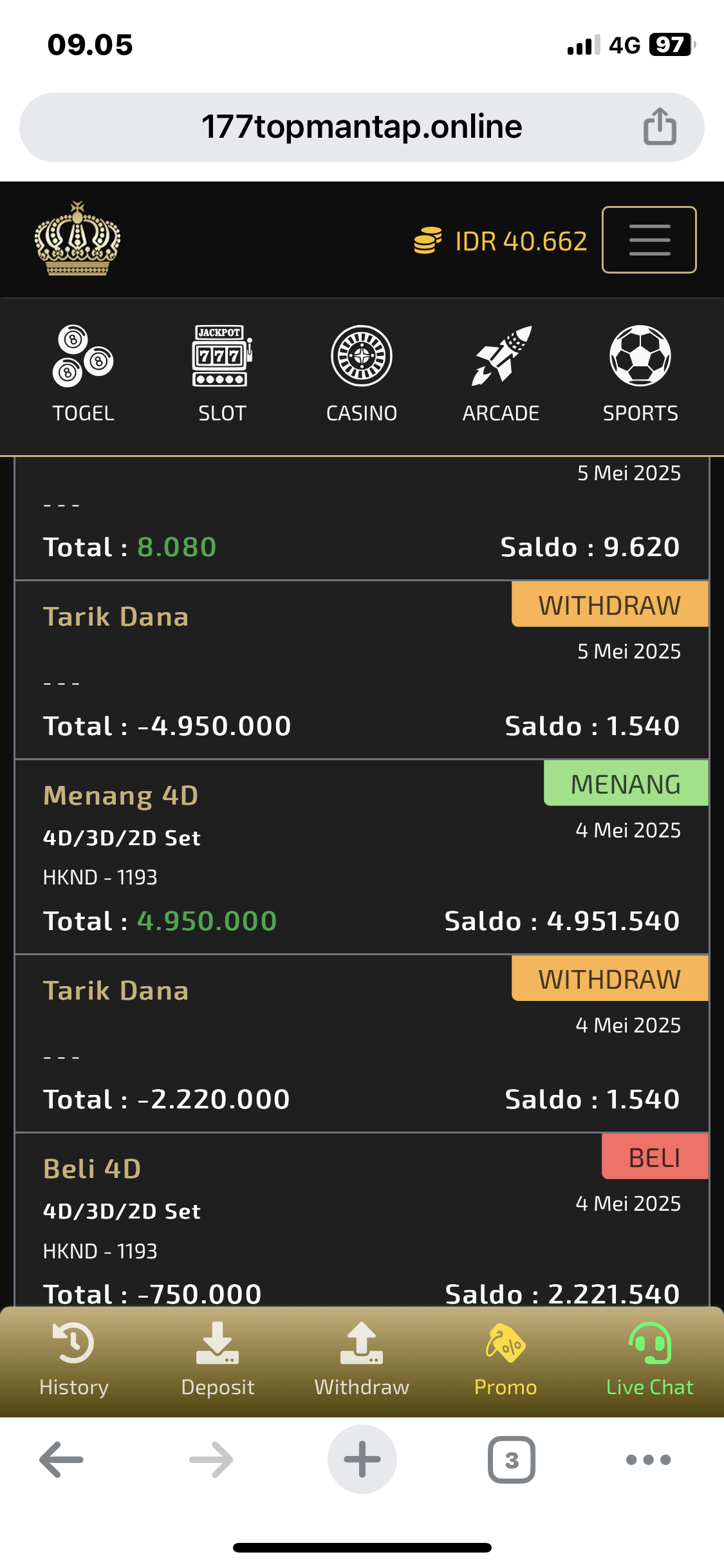Open the Deposit page
Viewport: 724px width, 1568px height.
[x=218, y=1359]
